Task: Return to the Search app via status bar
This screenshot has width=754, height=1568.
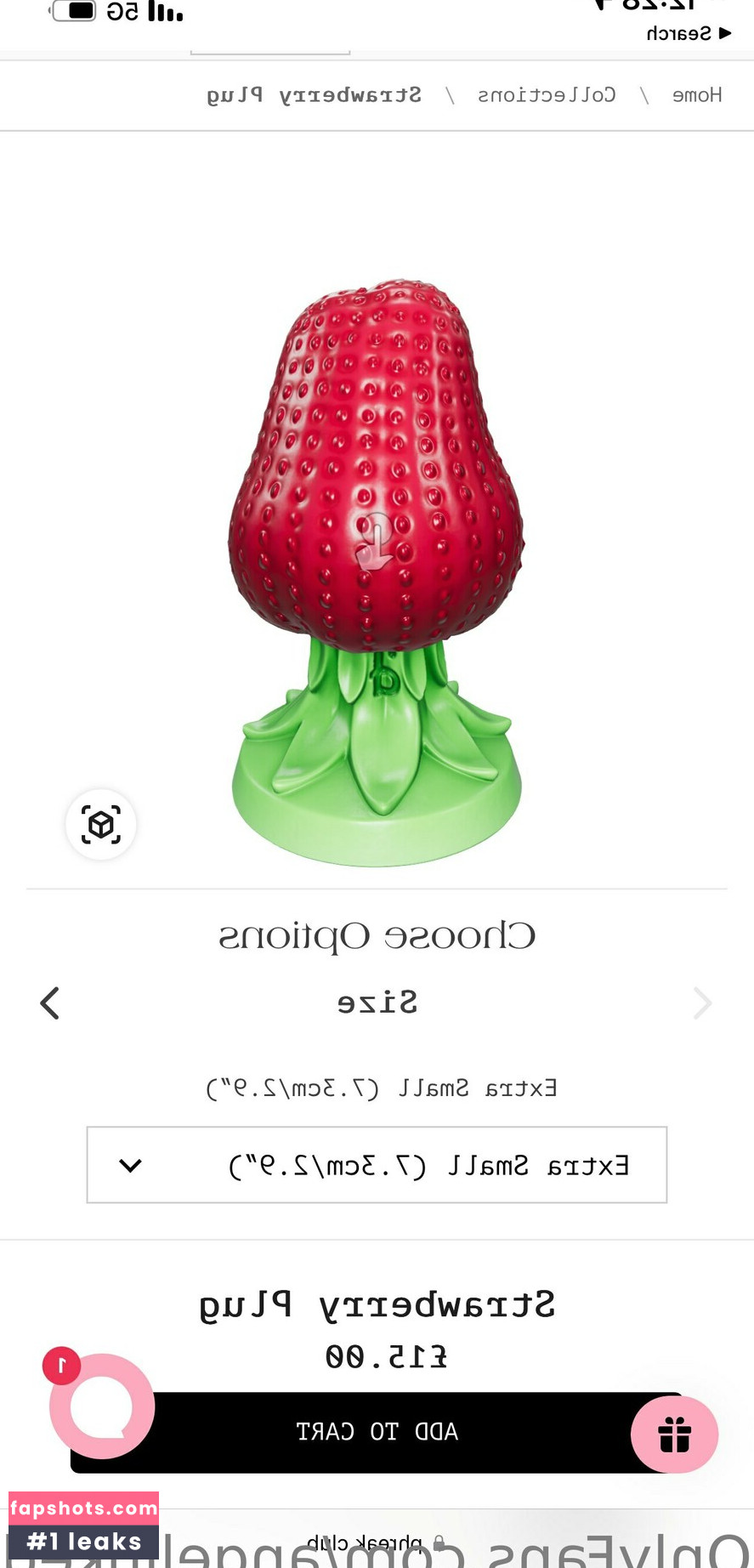Action: [x=689, y=33]
